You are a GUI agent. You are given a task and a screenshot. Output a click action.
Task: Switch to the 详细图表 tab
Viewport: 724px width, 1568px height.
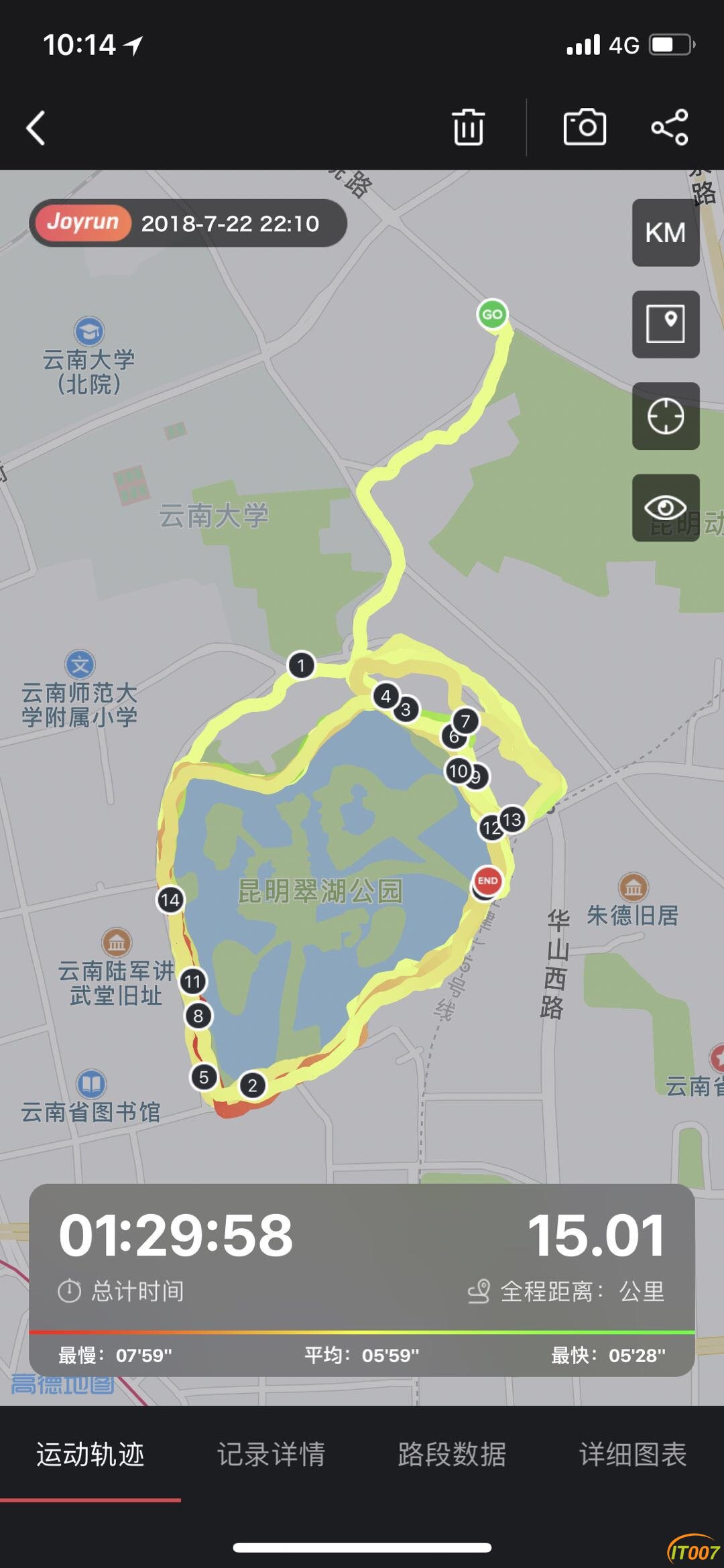(633, 1454)
